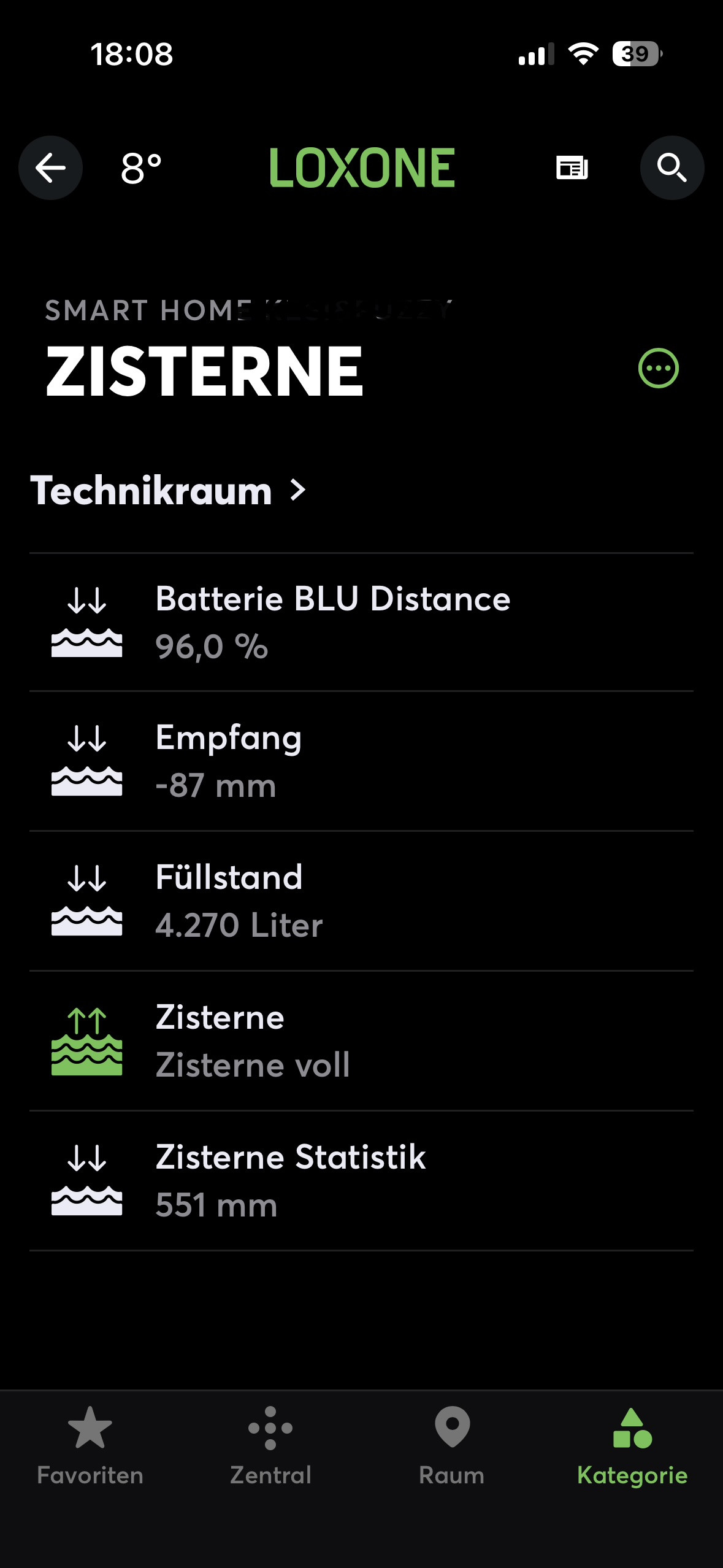Tap the 8° weather temperature
This screenshot has width=723, height=1568.
pyautogui.click(x=141, y=168)
